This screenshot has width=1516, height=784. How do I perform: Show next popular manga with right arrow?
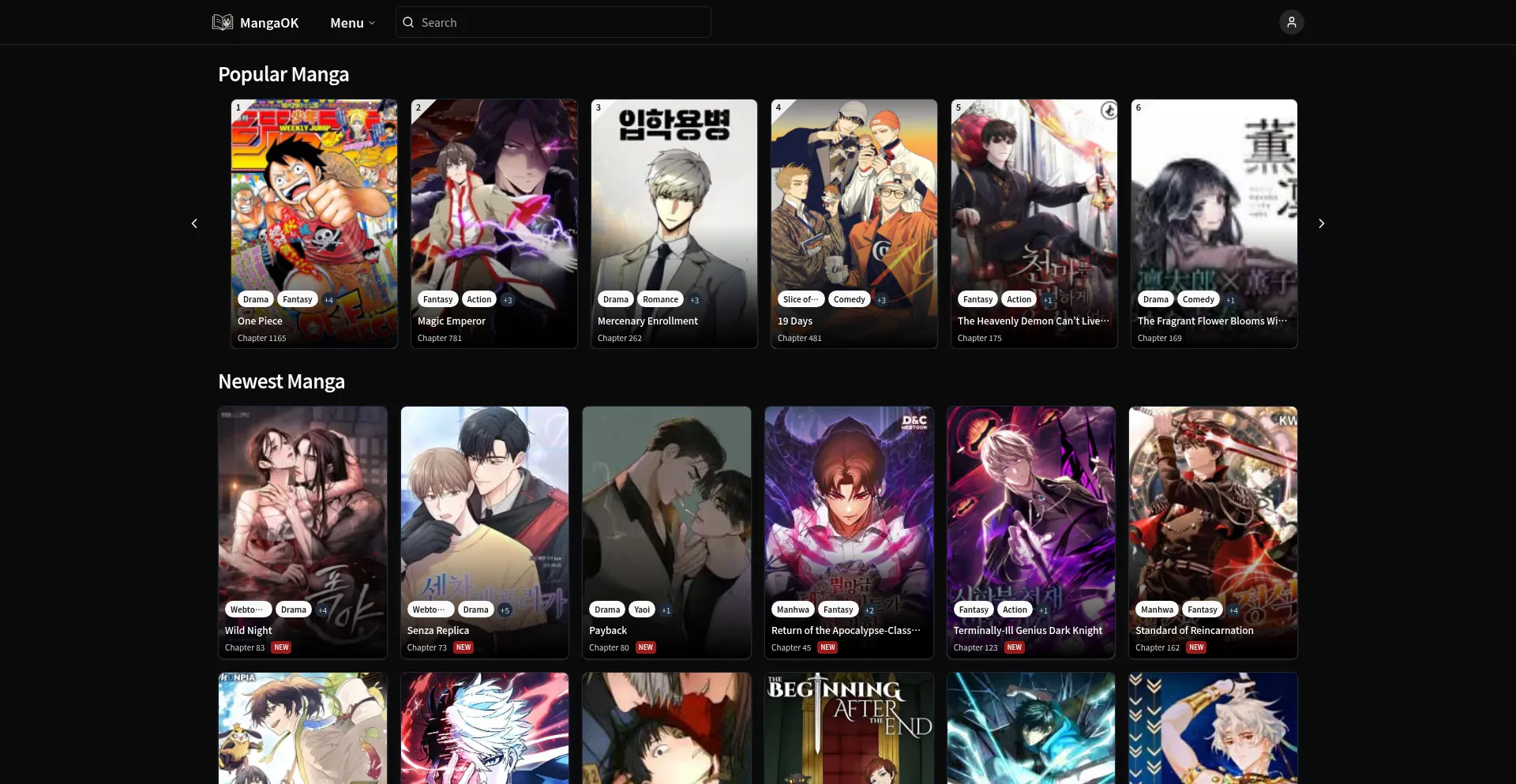coord(1321,223)
